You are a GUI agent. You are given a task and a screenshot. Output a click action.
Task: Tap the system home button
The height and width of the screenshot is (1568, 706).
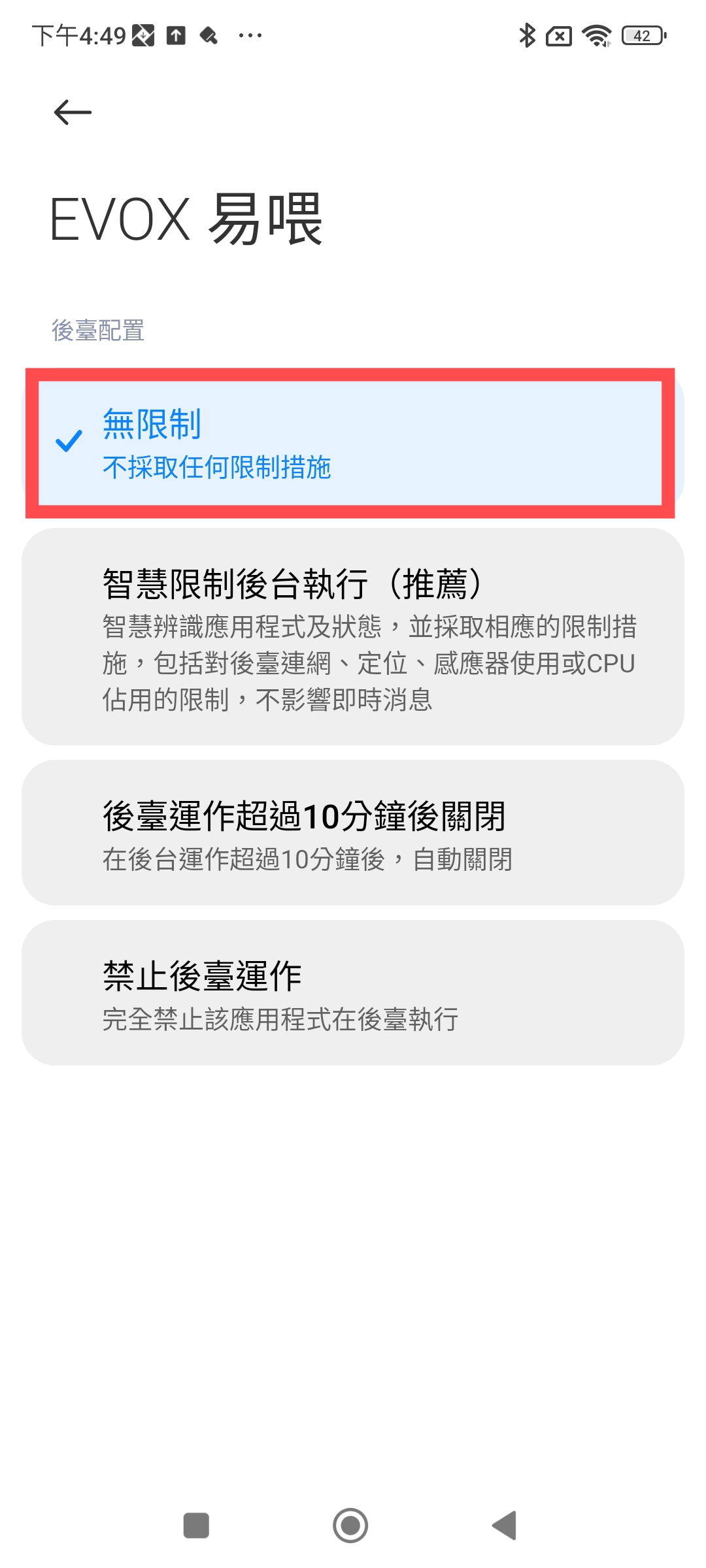coord(350,1526)
